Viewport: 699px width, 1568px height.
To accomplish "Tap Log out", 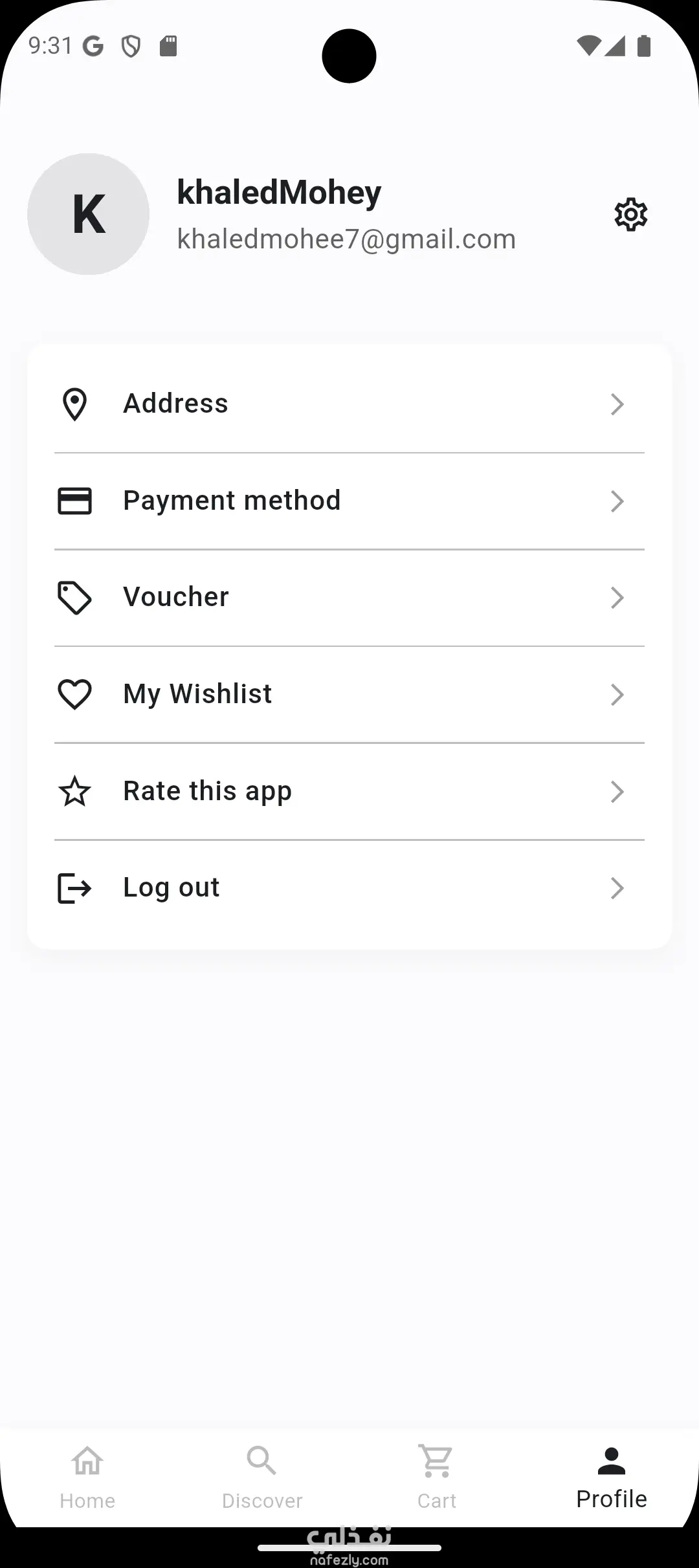I will pyautogui.click(x=349, y=887).
